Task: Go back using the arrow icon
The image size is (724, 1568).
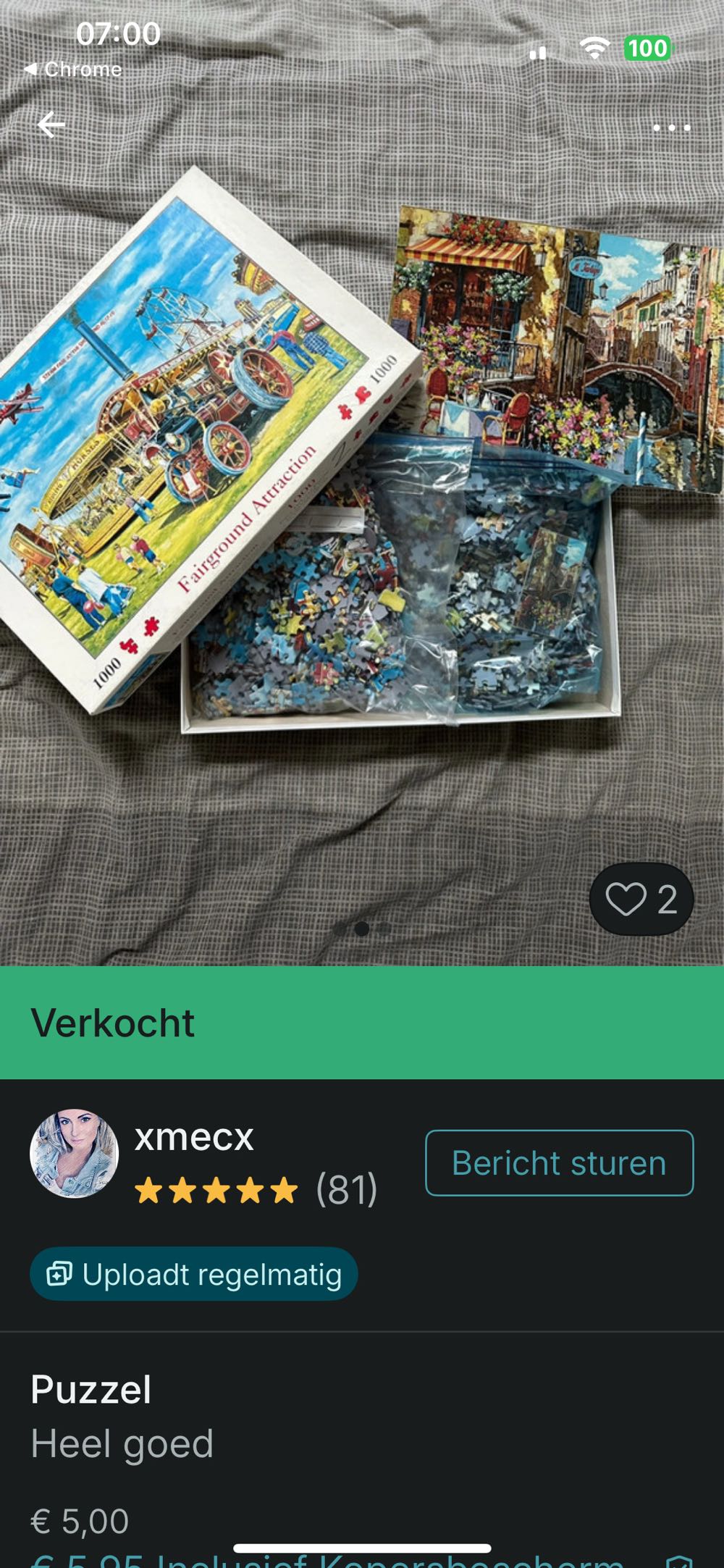Action: coord(51,125)
